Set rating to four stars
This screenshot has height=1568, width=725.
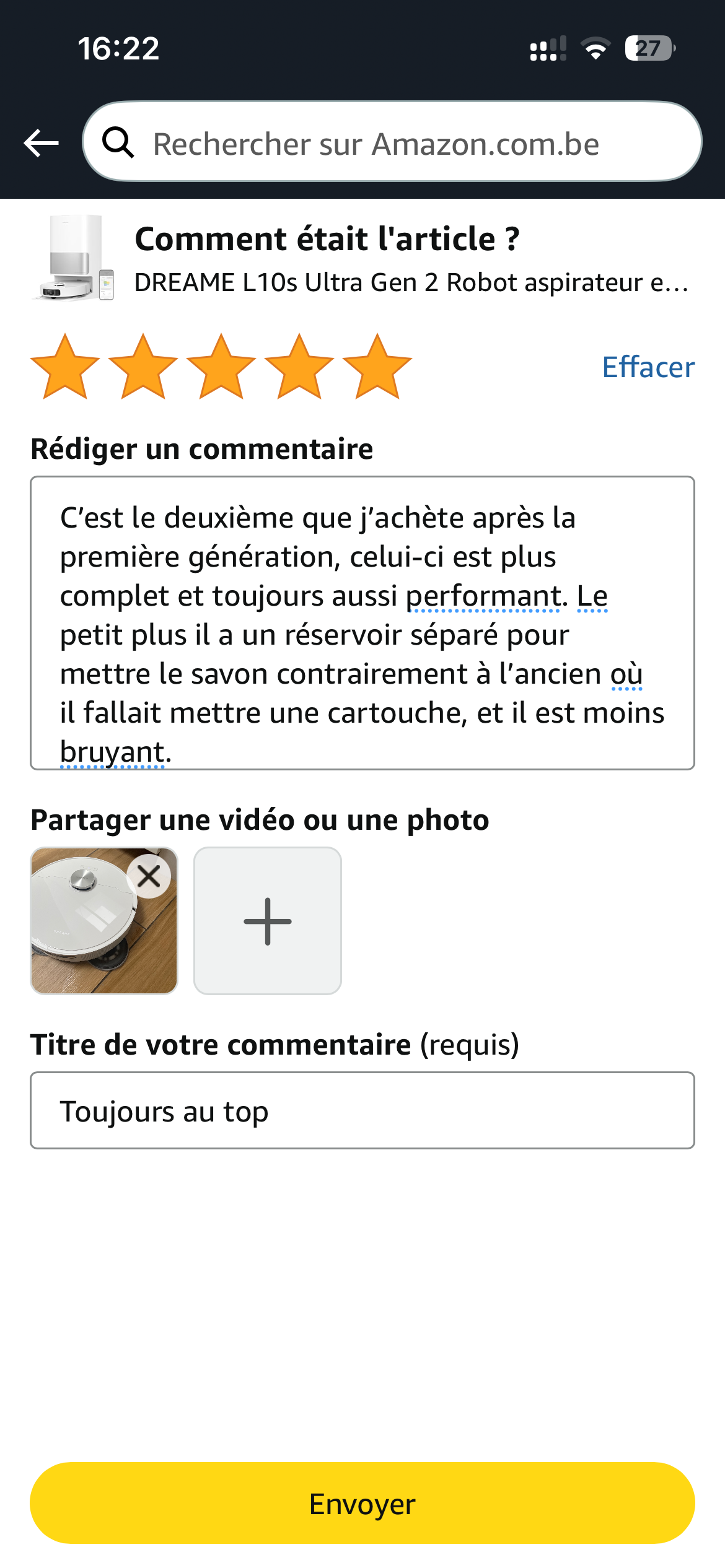[299, 367]
